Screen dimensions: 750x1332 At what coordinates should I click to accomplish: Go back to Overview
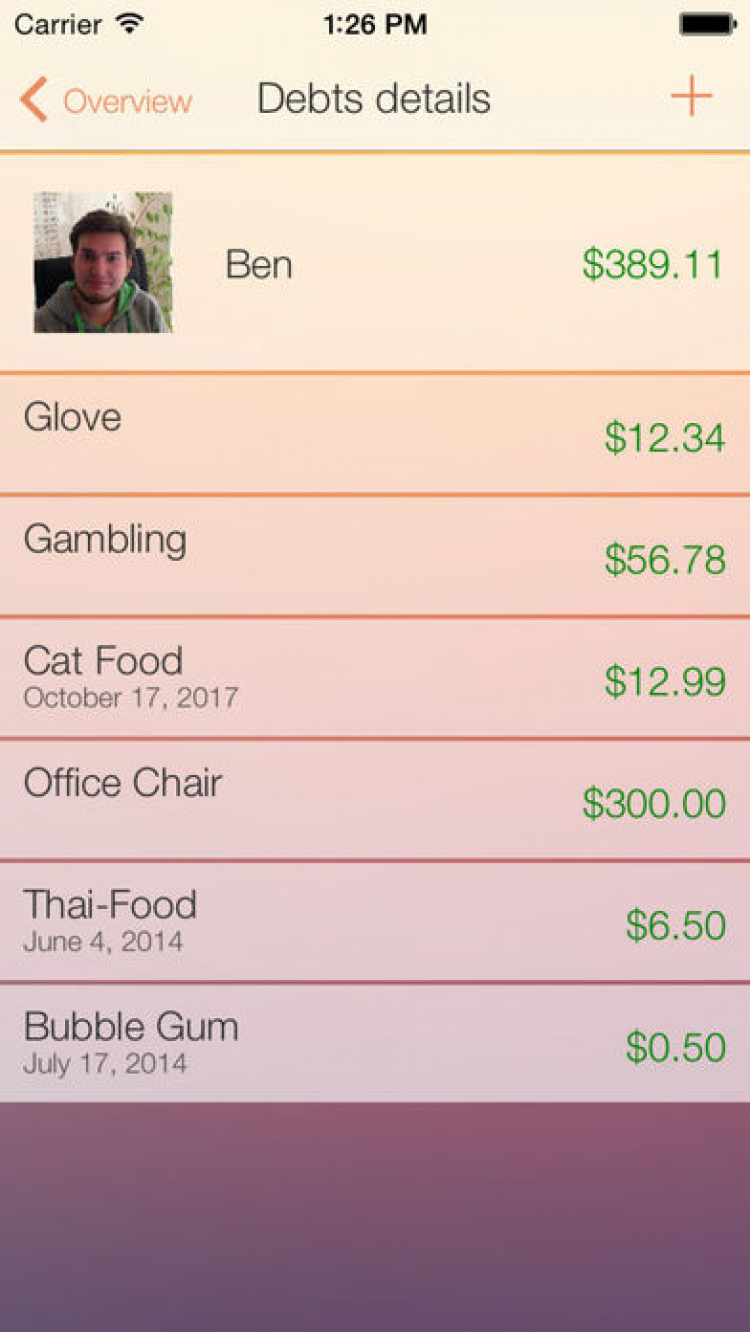pos(106,100)
